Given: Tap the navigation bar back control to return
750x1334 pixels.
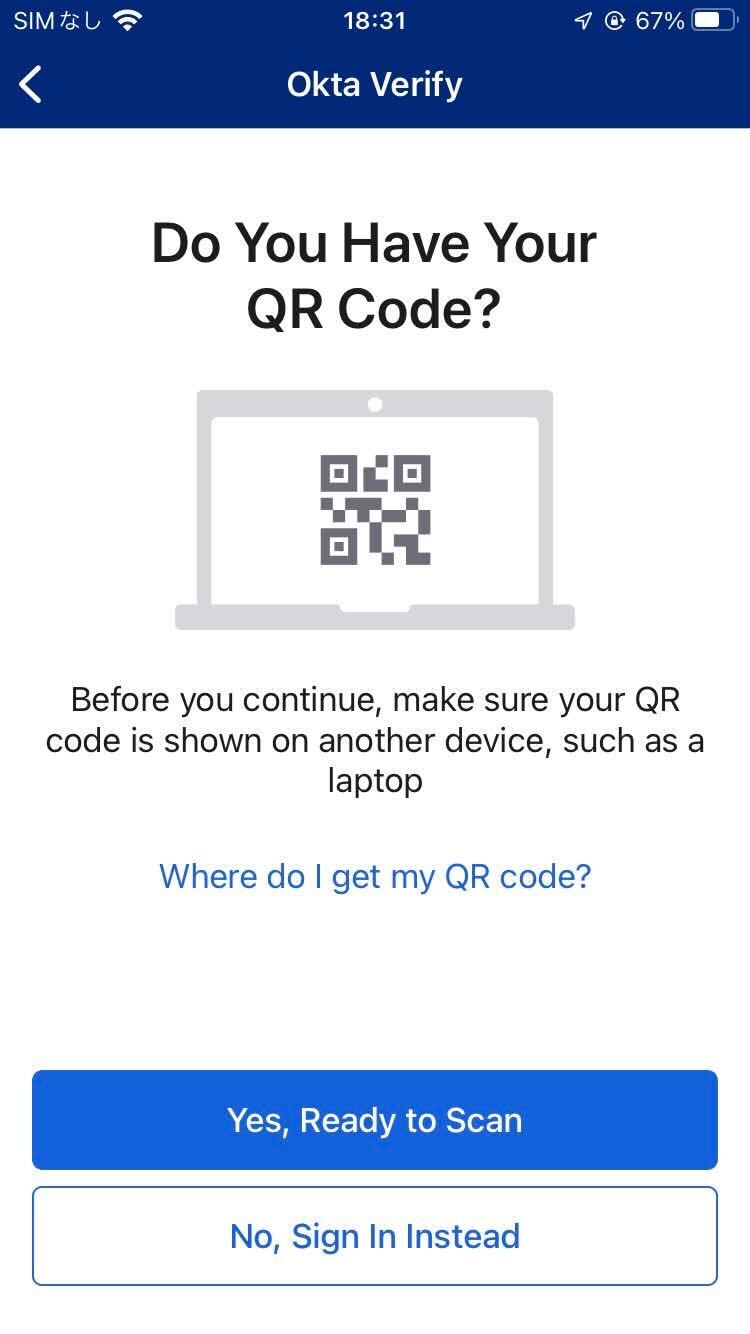Looking at the screenshot, I should [30, 84].
